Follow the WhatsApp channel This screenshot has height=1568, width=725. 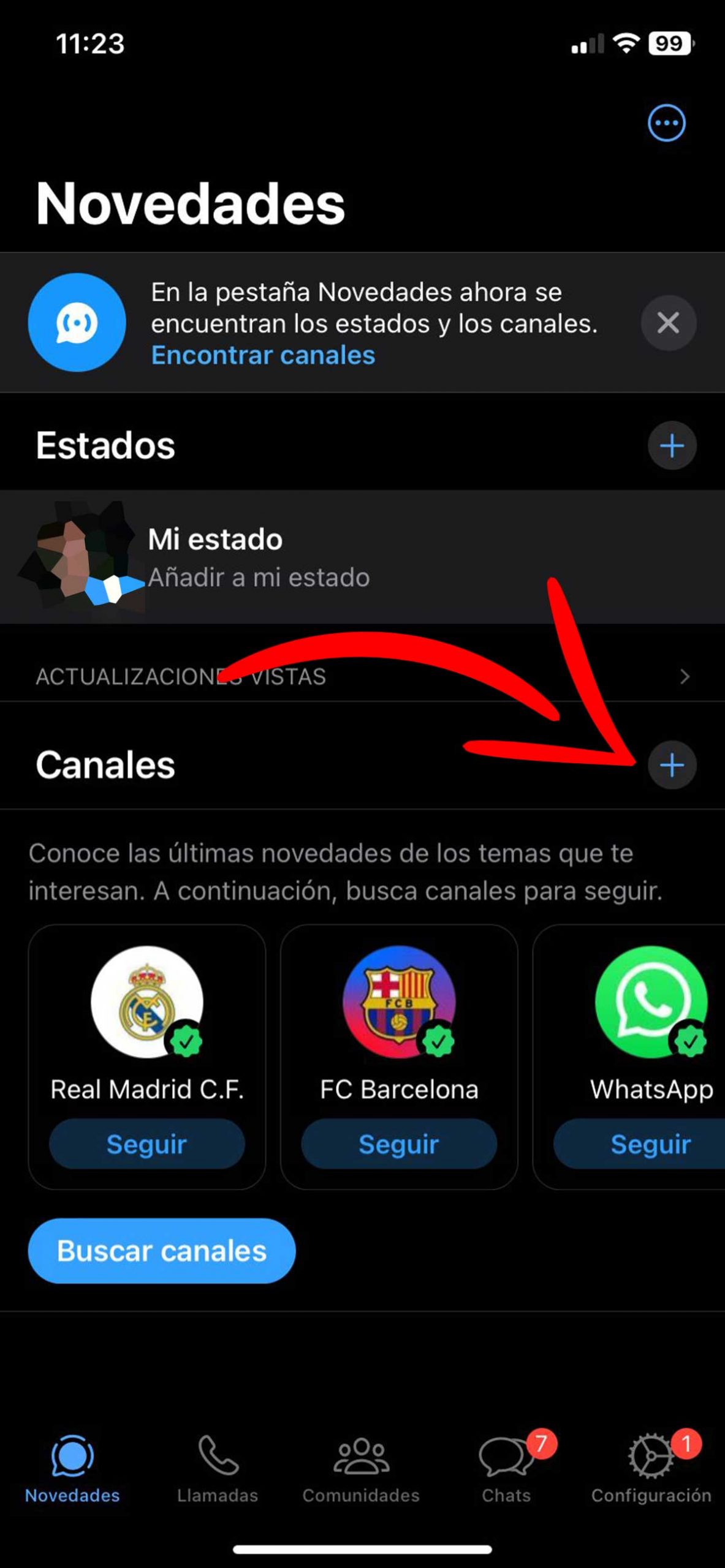(x=650, y=1144)
